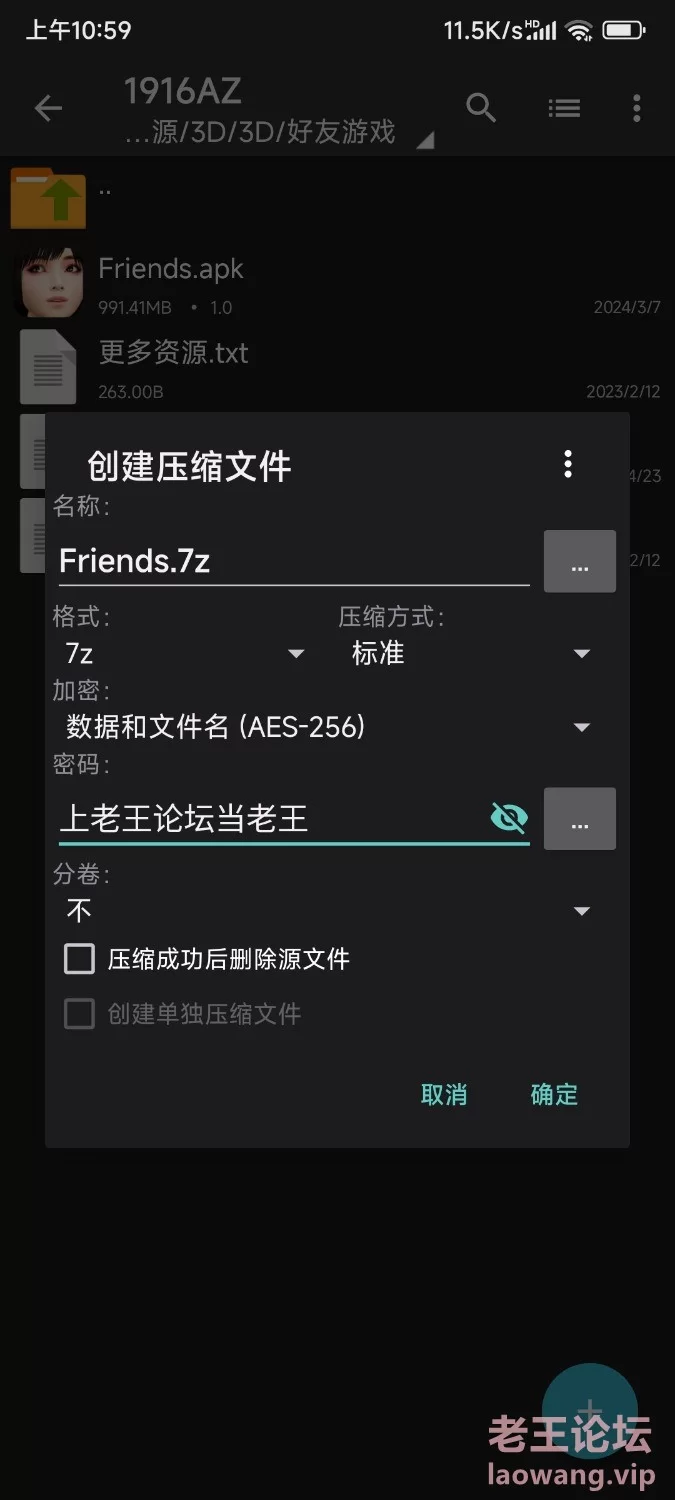Tap the button beside the password field
The image size is (675, 1500).
click(x=580, y=819)
